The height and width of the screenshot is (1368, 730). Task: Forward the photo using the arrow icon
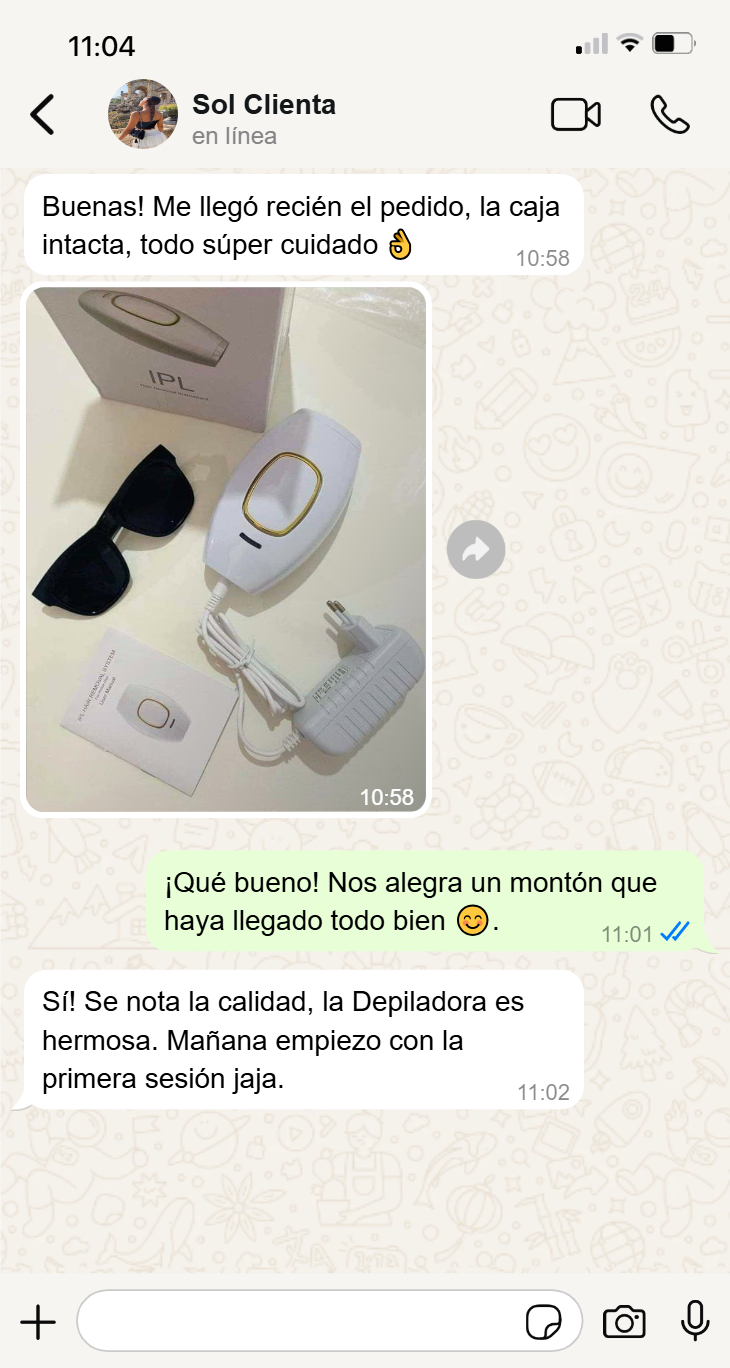pyautogui.click(x=476, y=549)
